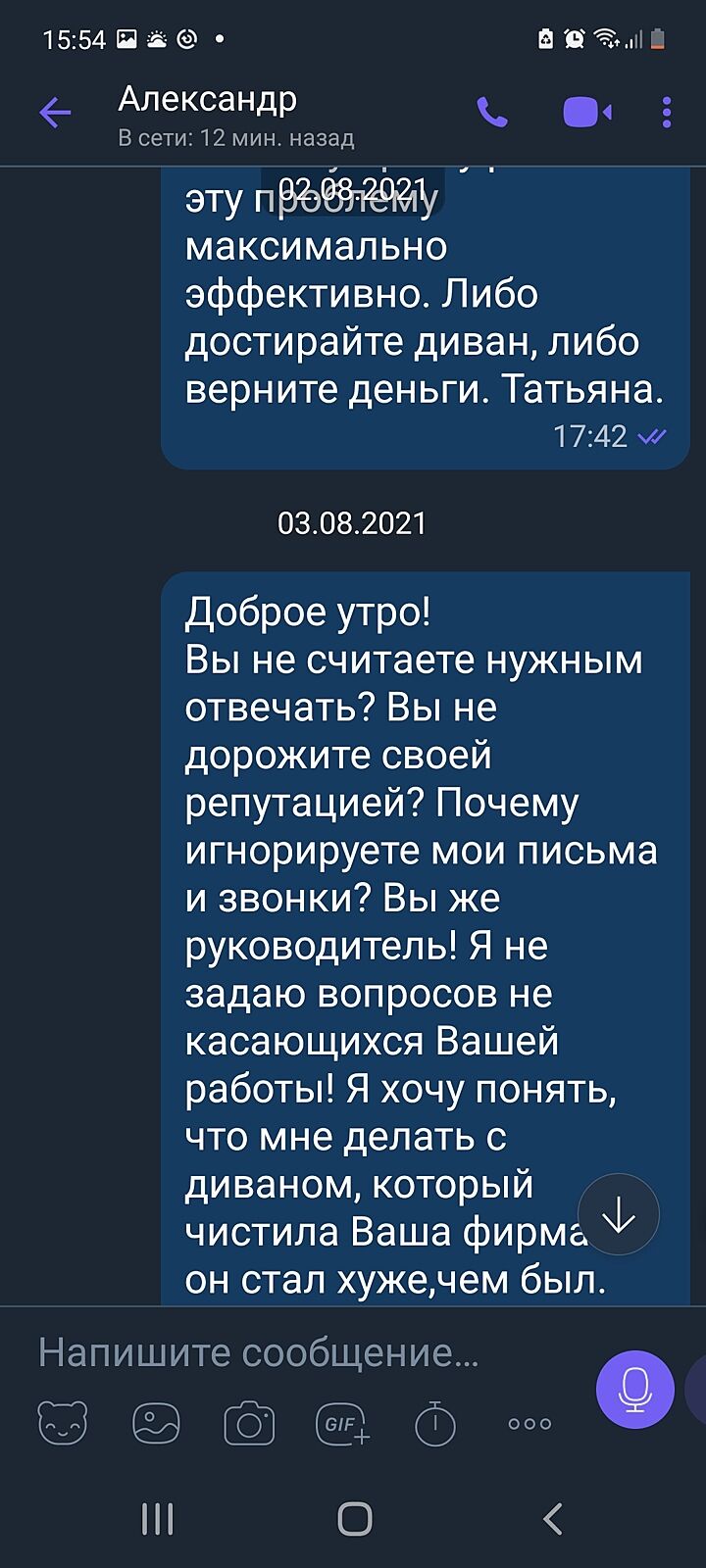
Task: Go to the home screen
Action: (x=354, y=1519)
